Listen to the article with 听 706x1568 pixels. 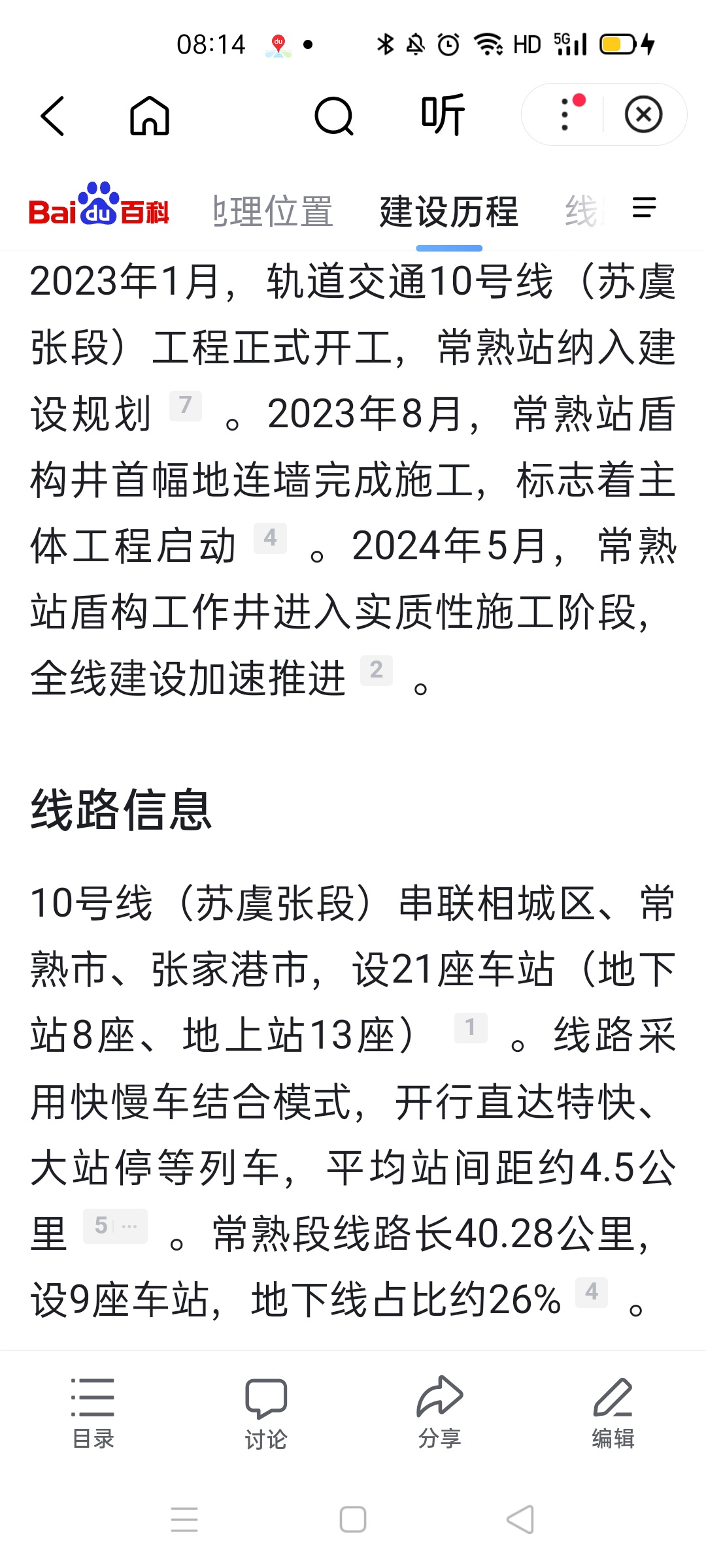tap(443, 115)
